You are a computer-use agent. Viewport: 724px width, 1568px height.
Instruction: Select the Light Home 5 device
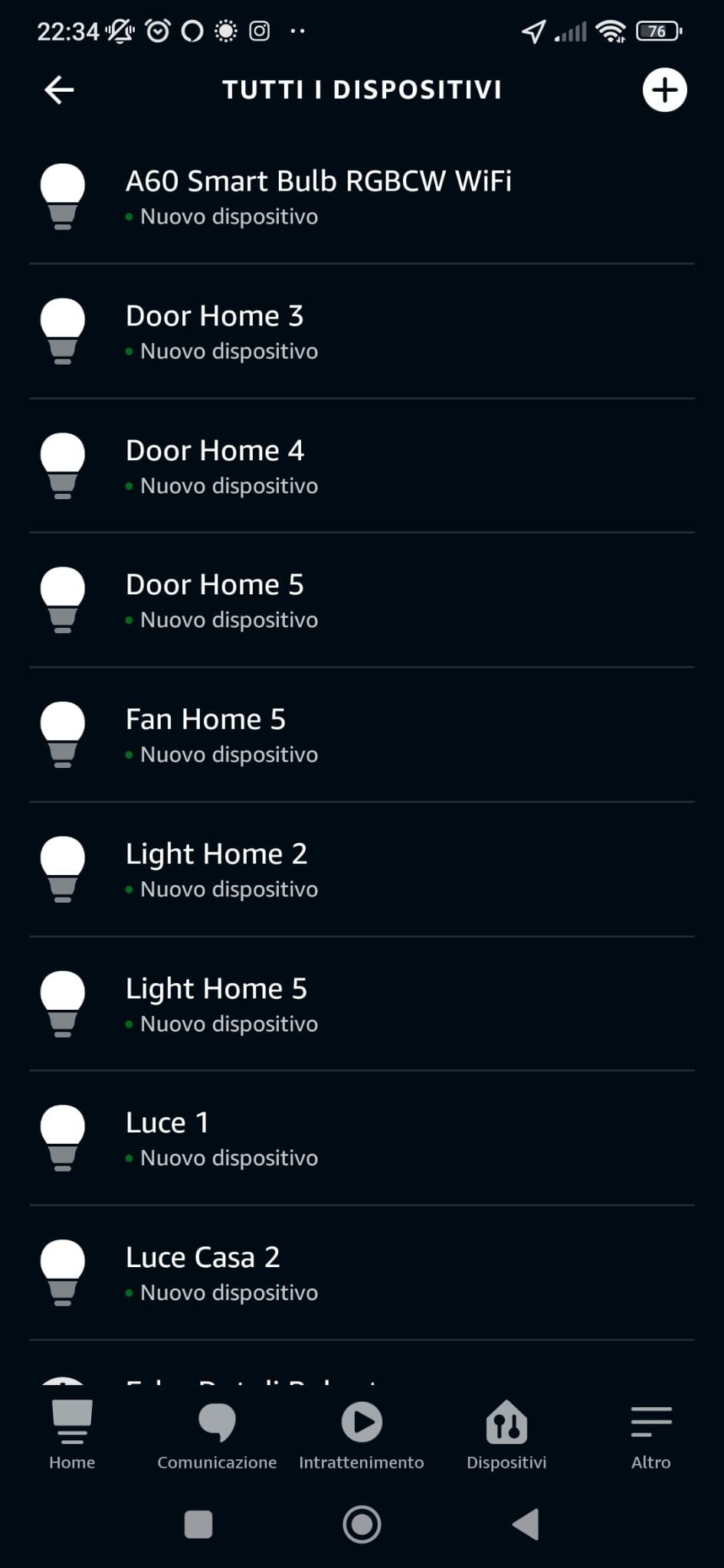[216, 1004]
